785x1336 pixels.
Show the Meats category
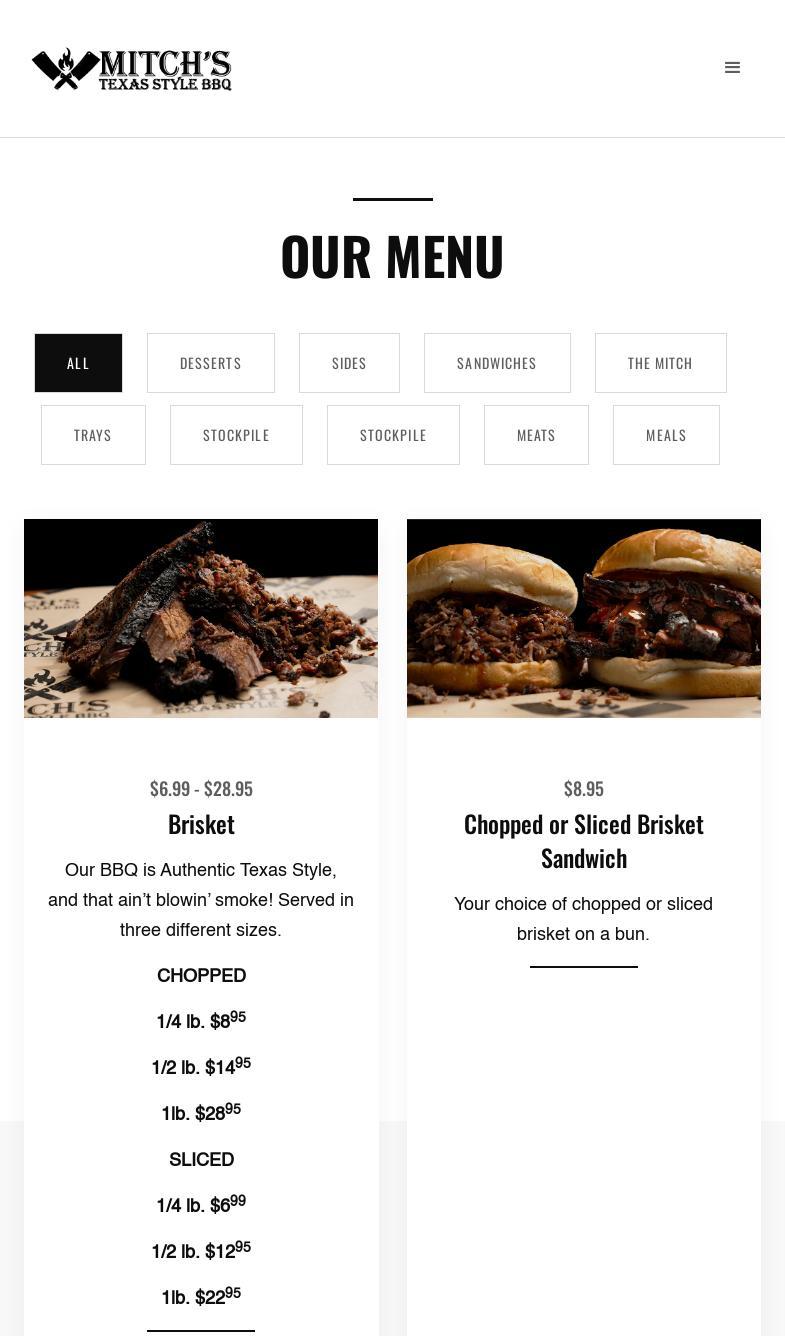pos(536,435)
